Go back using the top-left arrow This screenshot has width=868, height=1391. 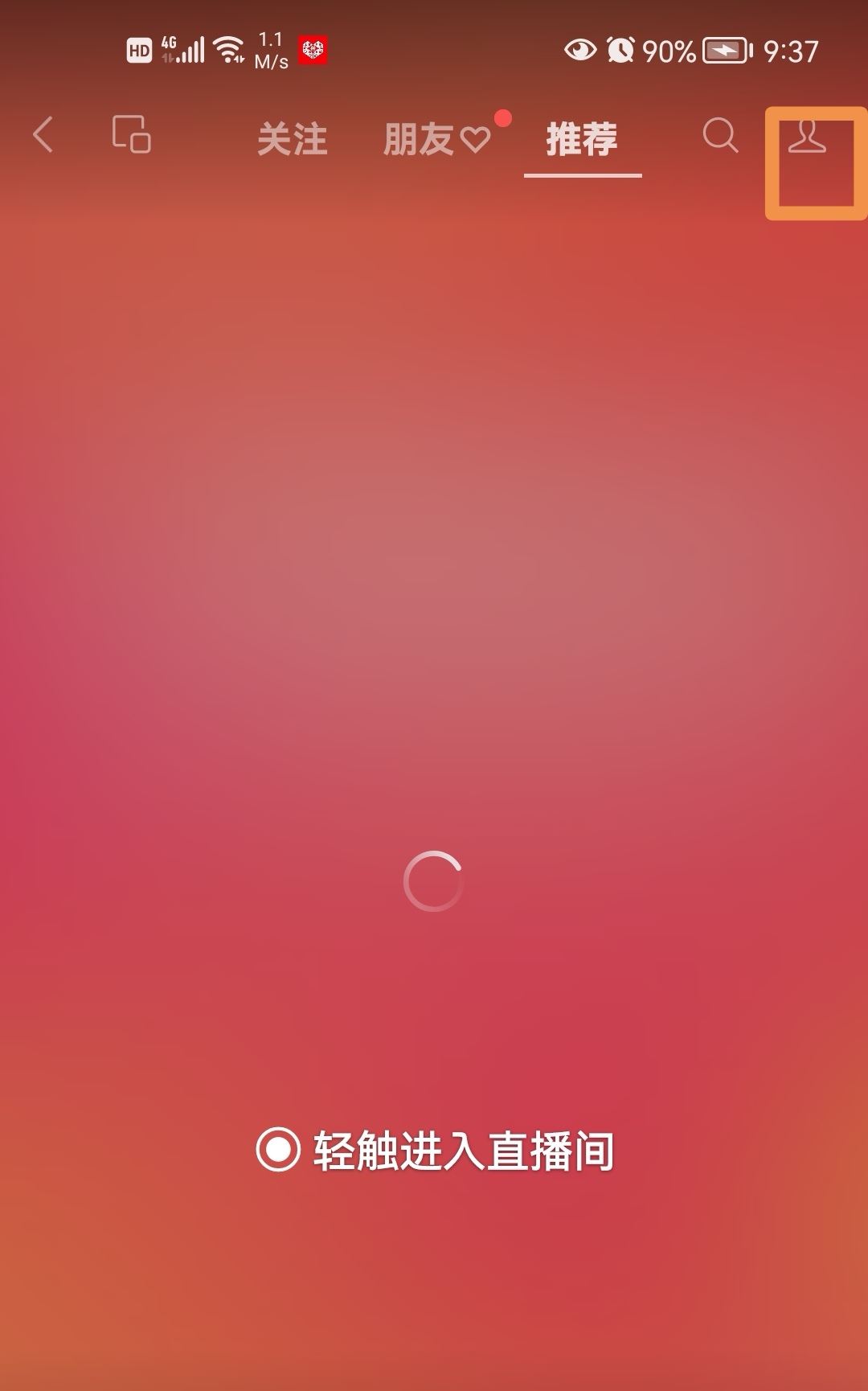pos(43,134)
